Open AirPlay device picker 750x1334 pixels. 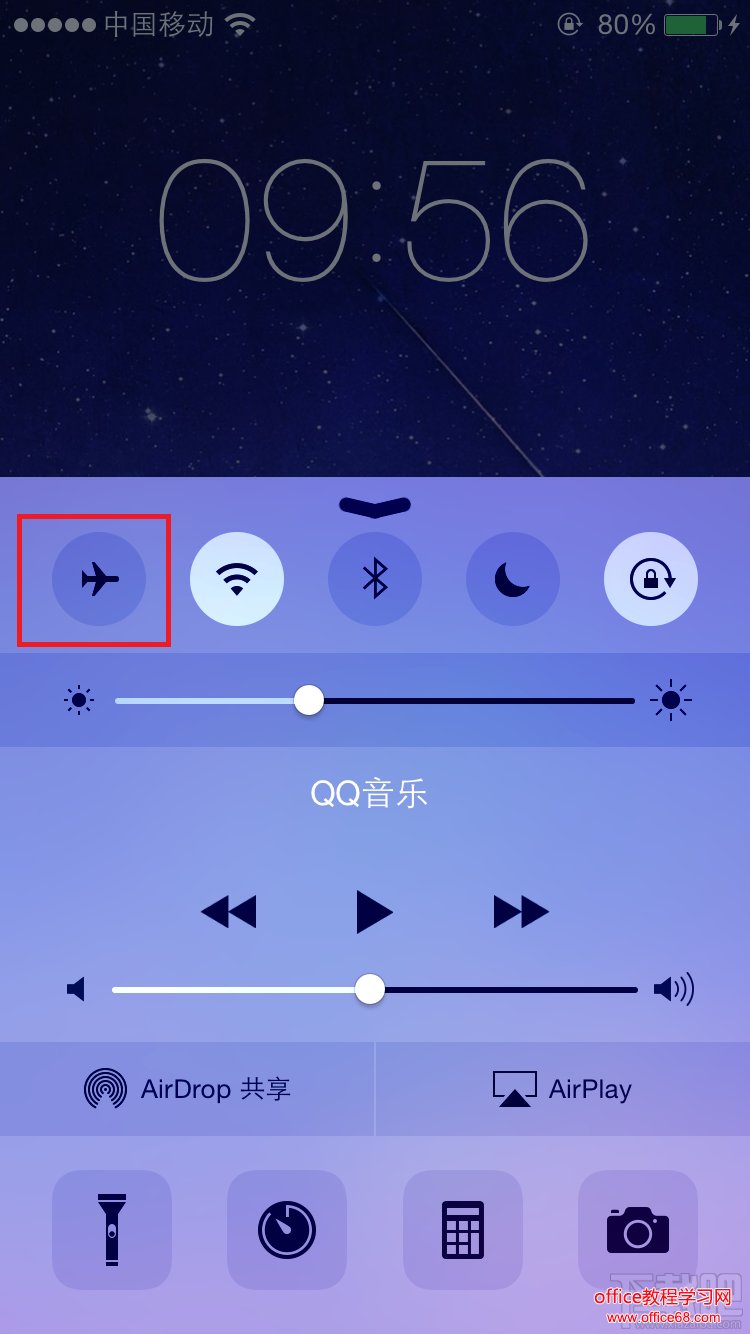[x=563, y=1089]
